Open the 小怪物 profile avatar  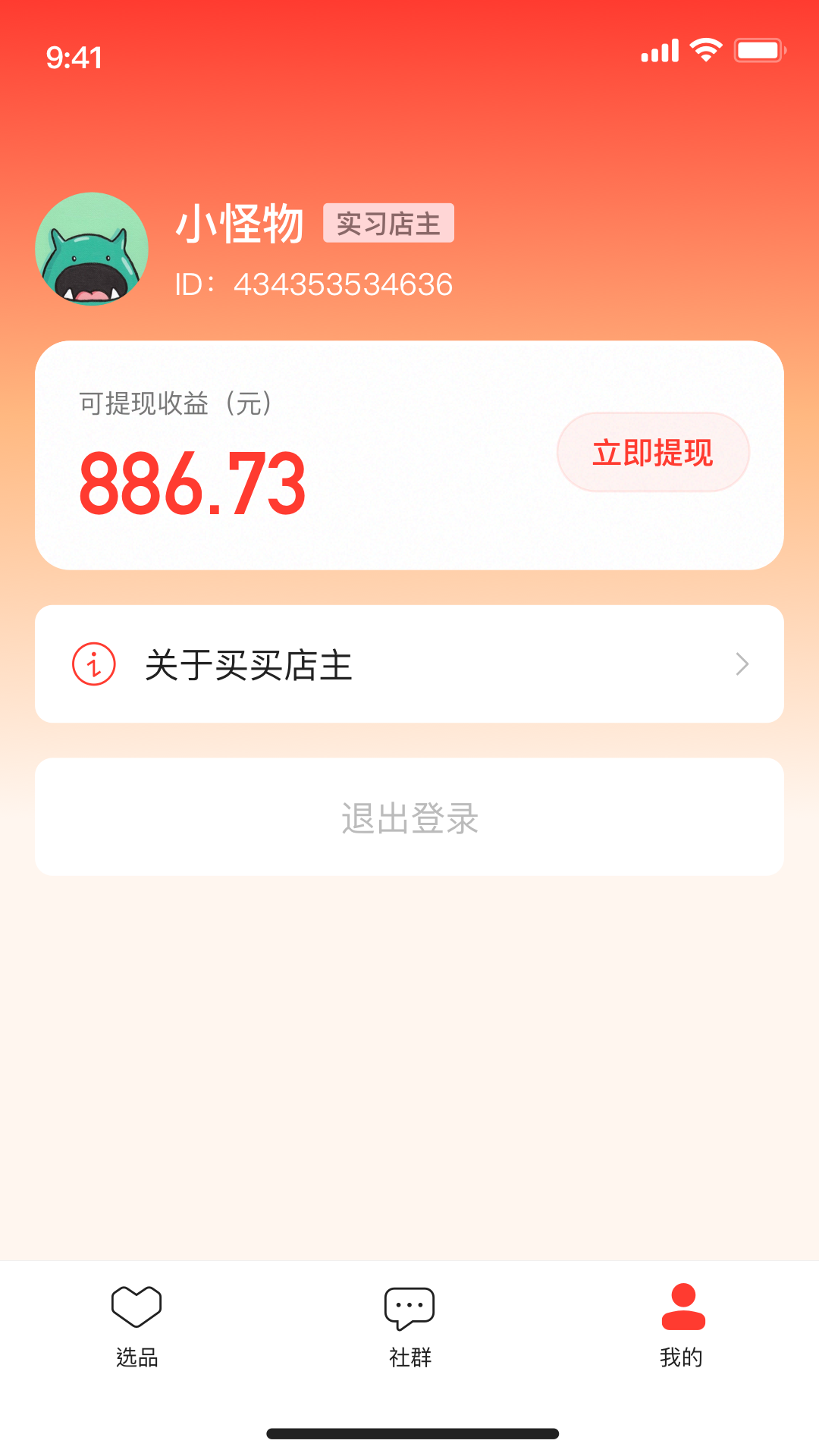(92, 249)
